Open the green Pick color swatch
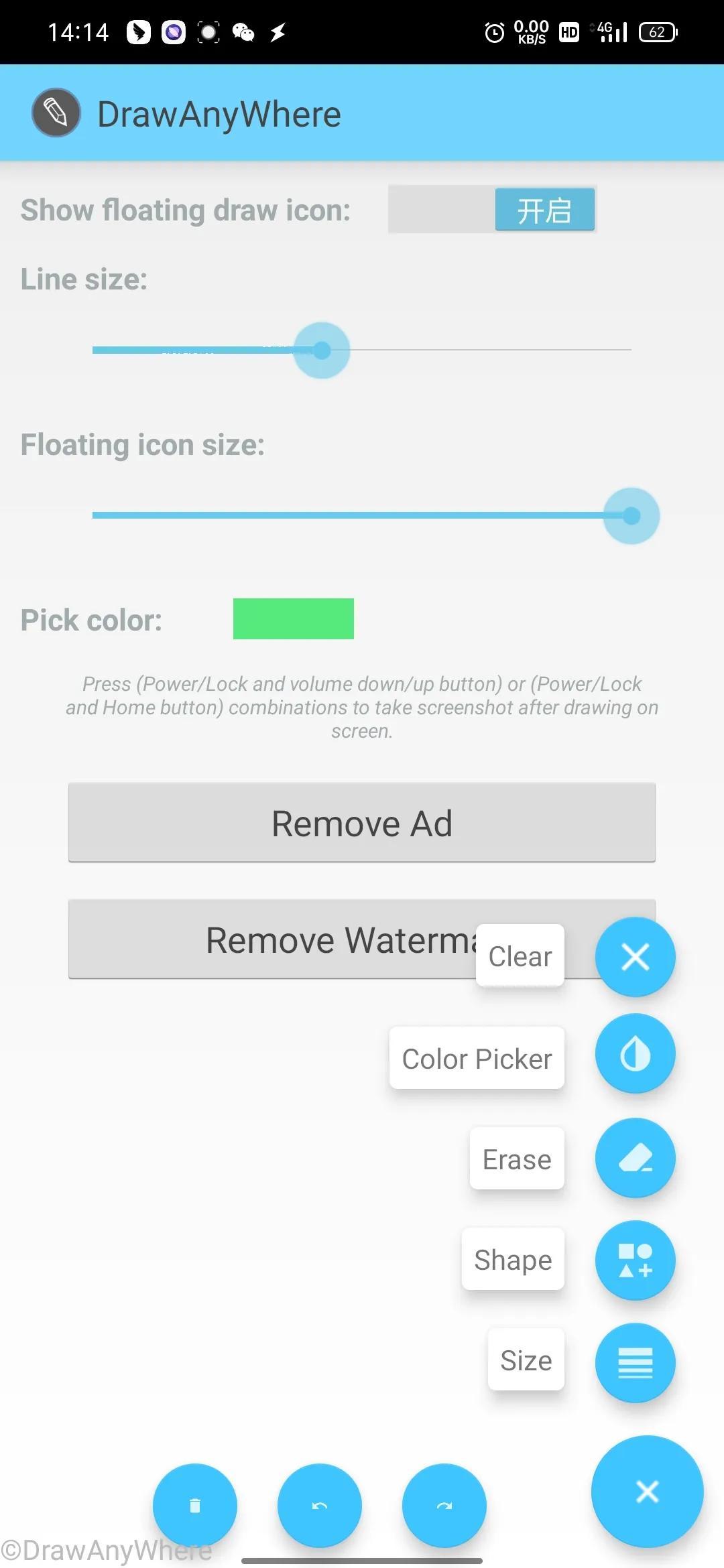 pos(293,618)
